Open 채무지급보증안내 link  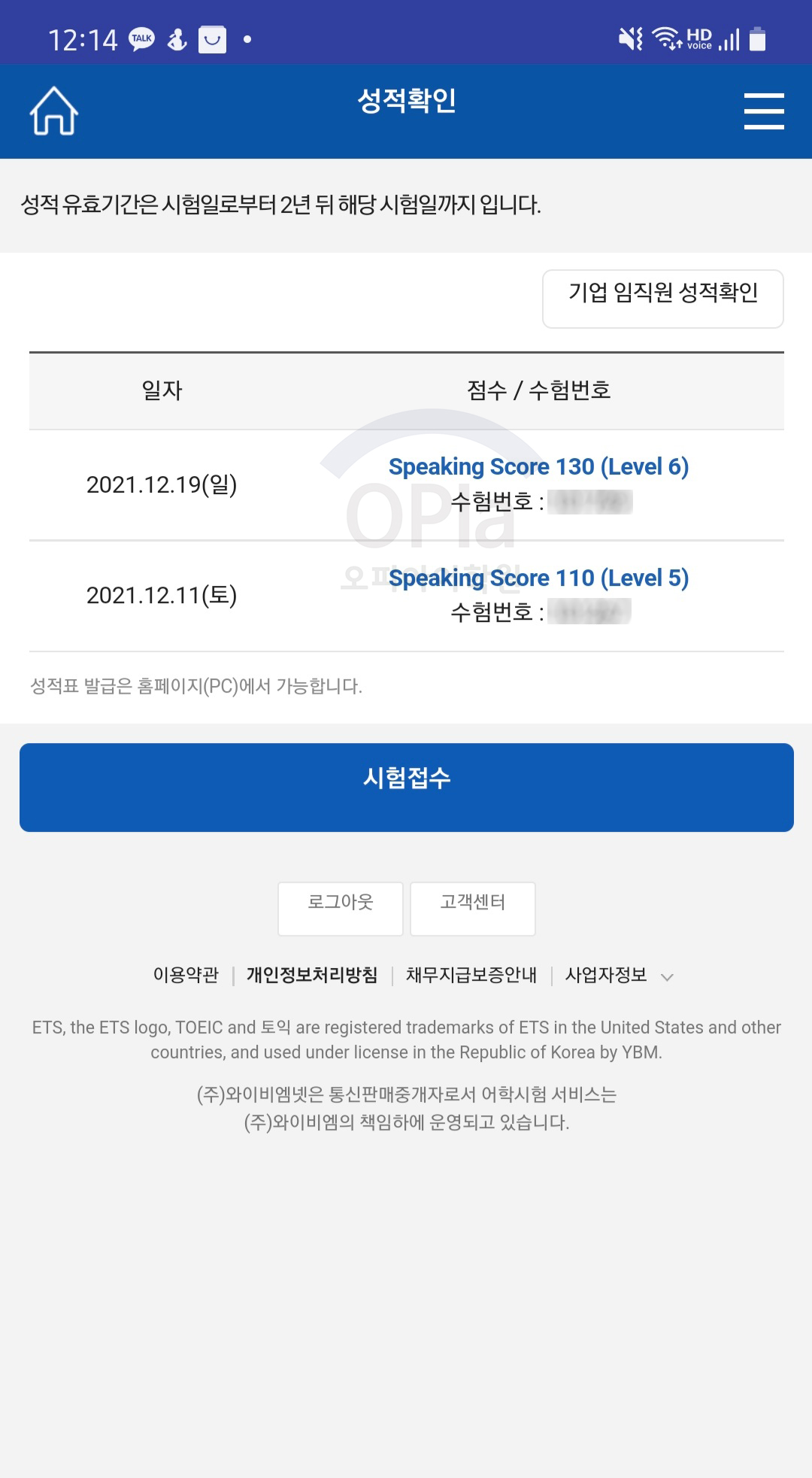coord(471,976)
